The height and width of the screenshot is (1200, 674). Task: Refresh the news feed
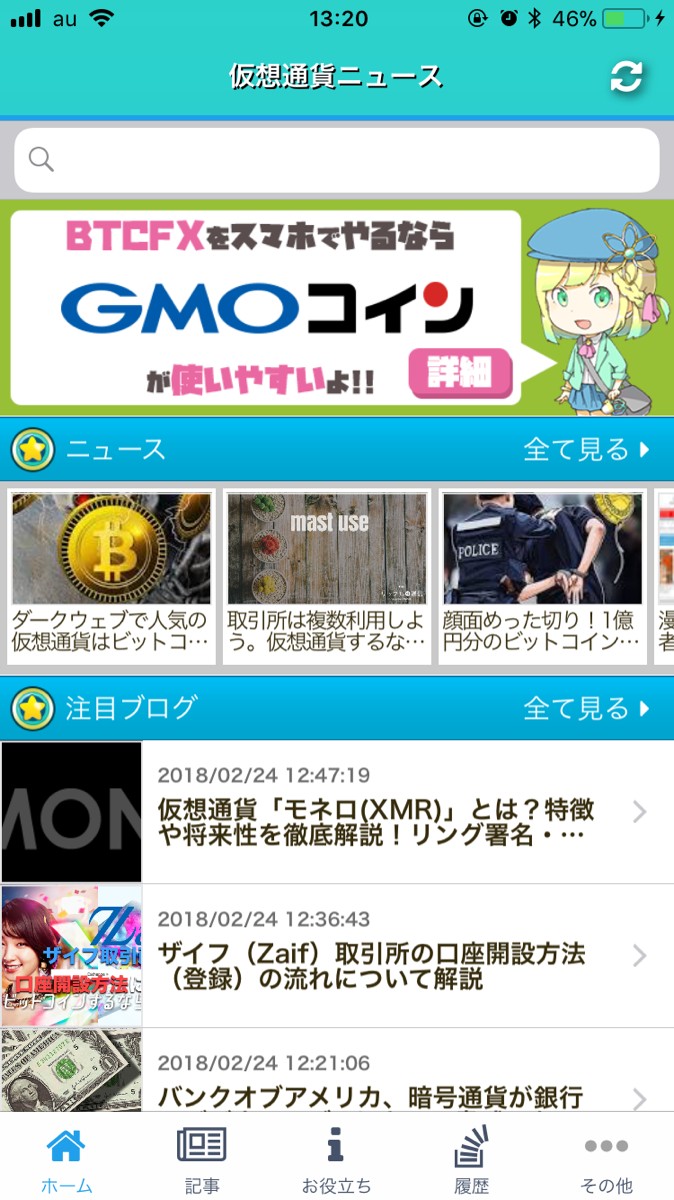tap(626, 77)
